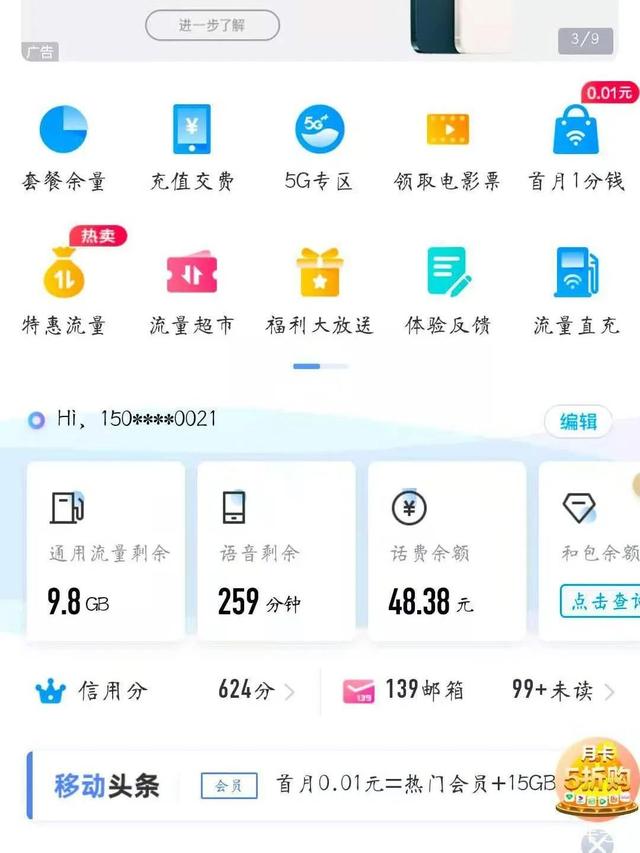Viewport: 640px width, 853px height.
Task: Tap the 编辑 edit button
Action: coord(578,421)
